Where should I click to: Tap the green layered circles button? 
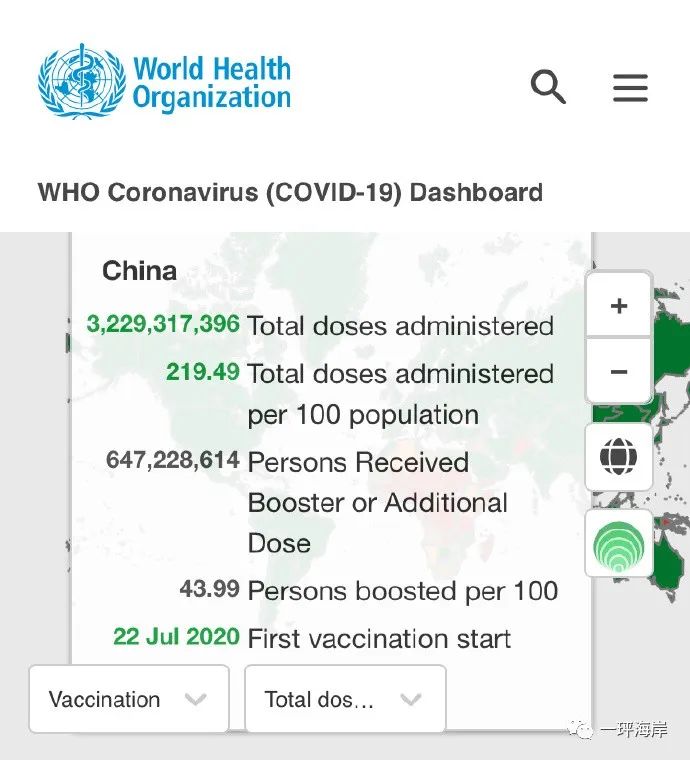pyautogui.click(x=618, y=545)
